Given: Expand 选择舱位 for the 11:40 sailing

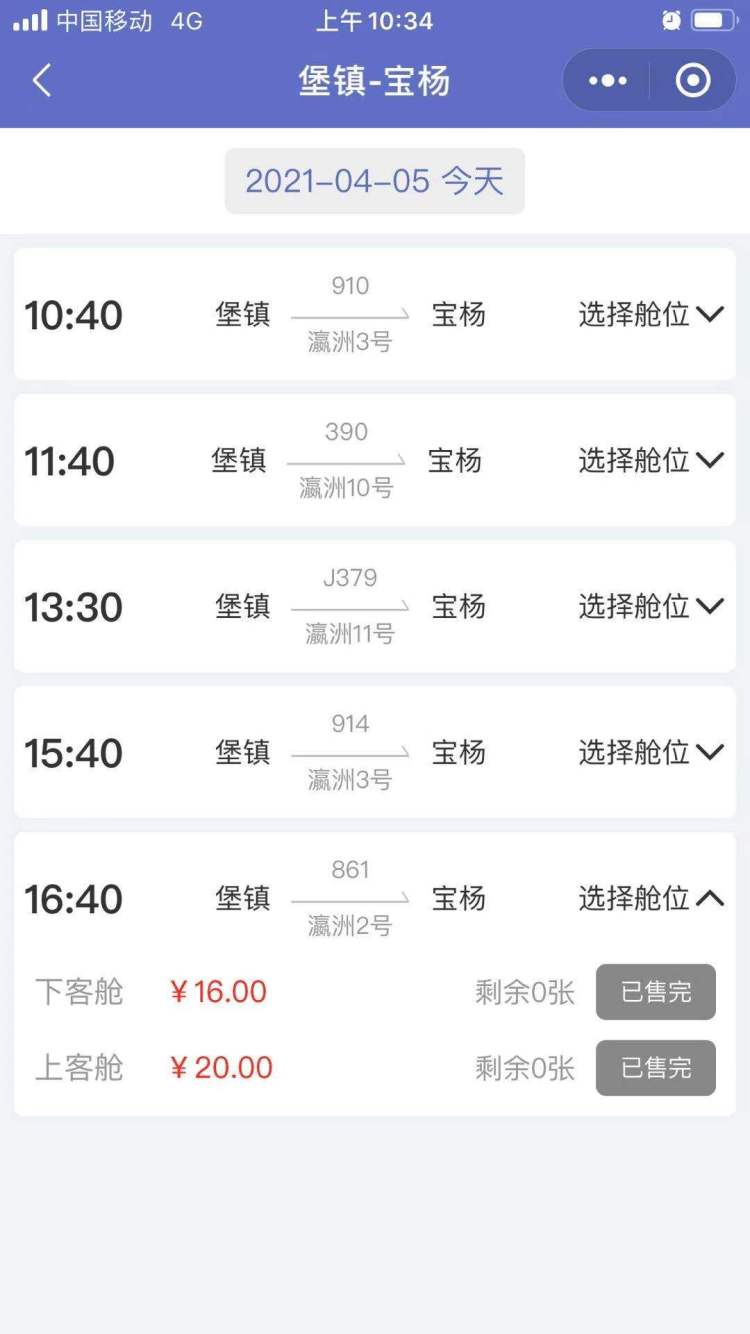Looking at the screenshot, I should 651,460.
